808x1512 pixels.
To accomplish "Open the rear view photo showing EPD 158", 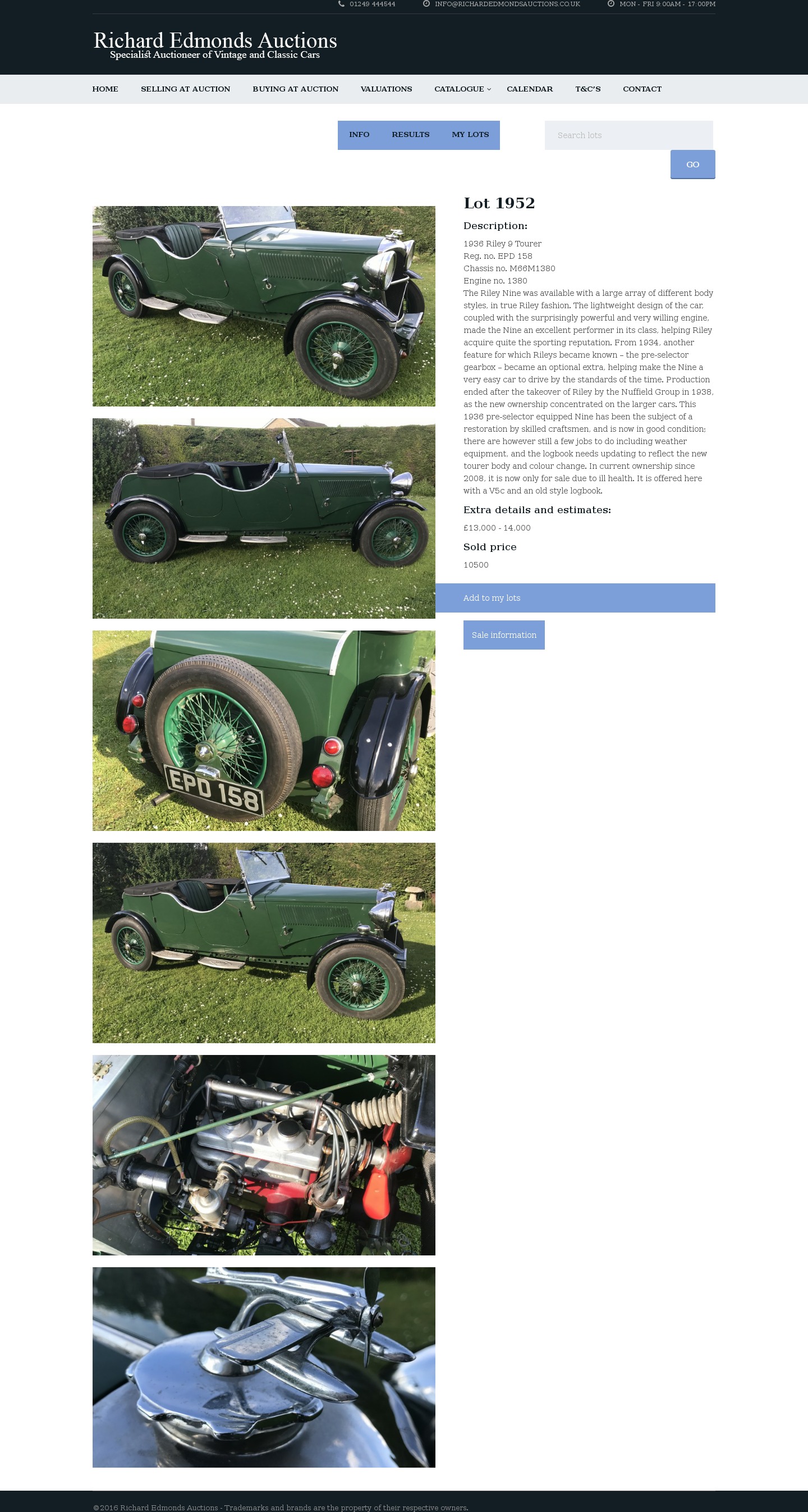I will pos(264,731).
